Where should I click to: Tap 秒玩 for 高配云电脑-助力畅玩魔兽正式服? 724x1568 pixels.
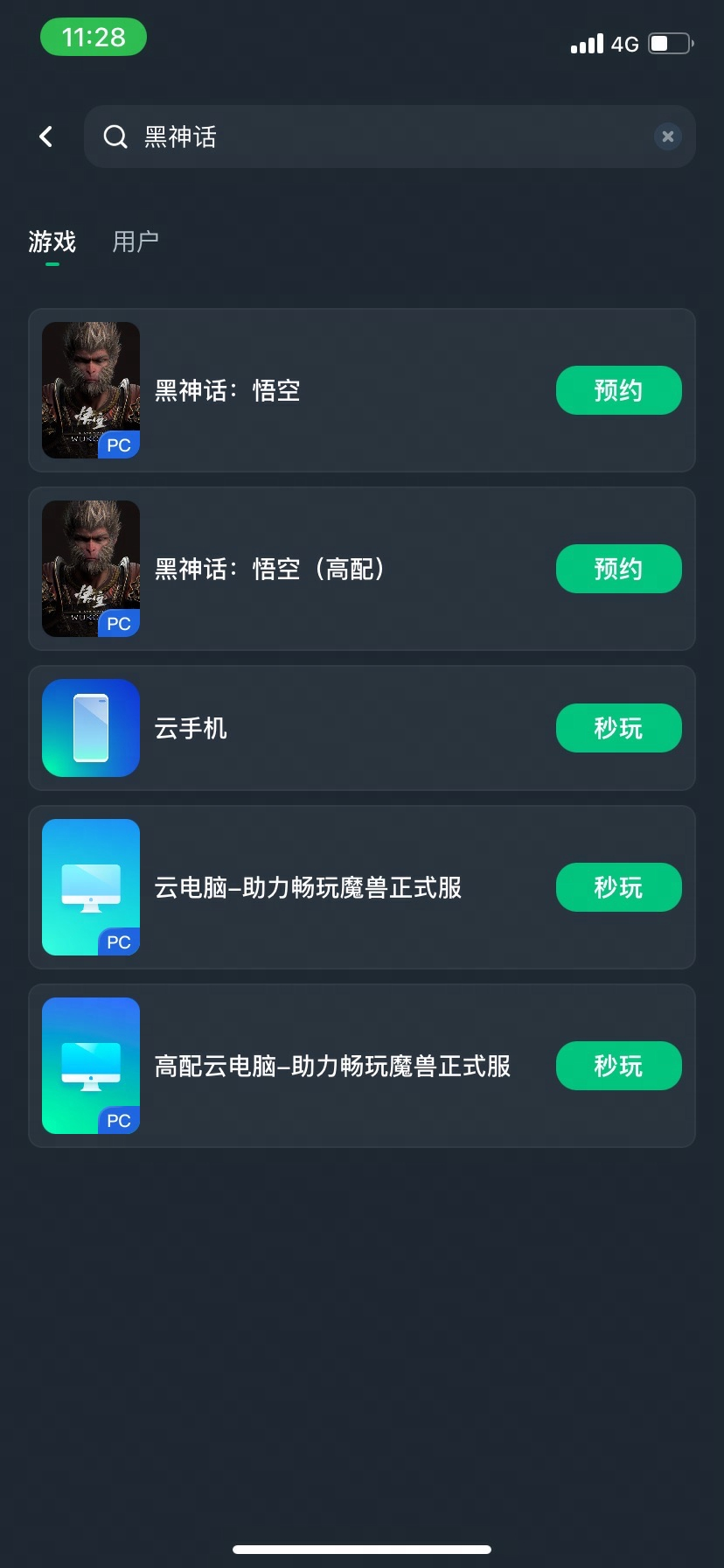click(x=618, y=1066)
